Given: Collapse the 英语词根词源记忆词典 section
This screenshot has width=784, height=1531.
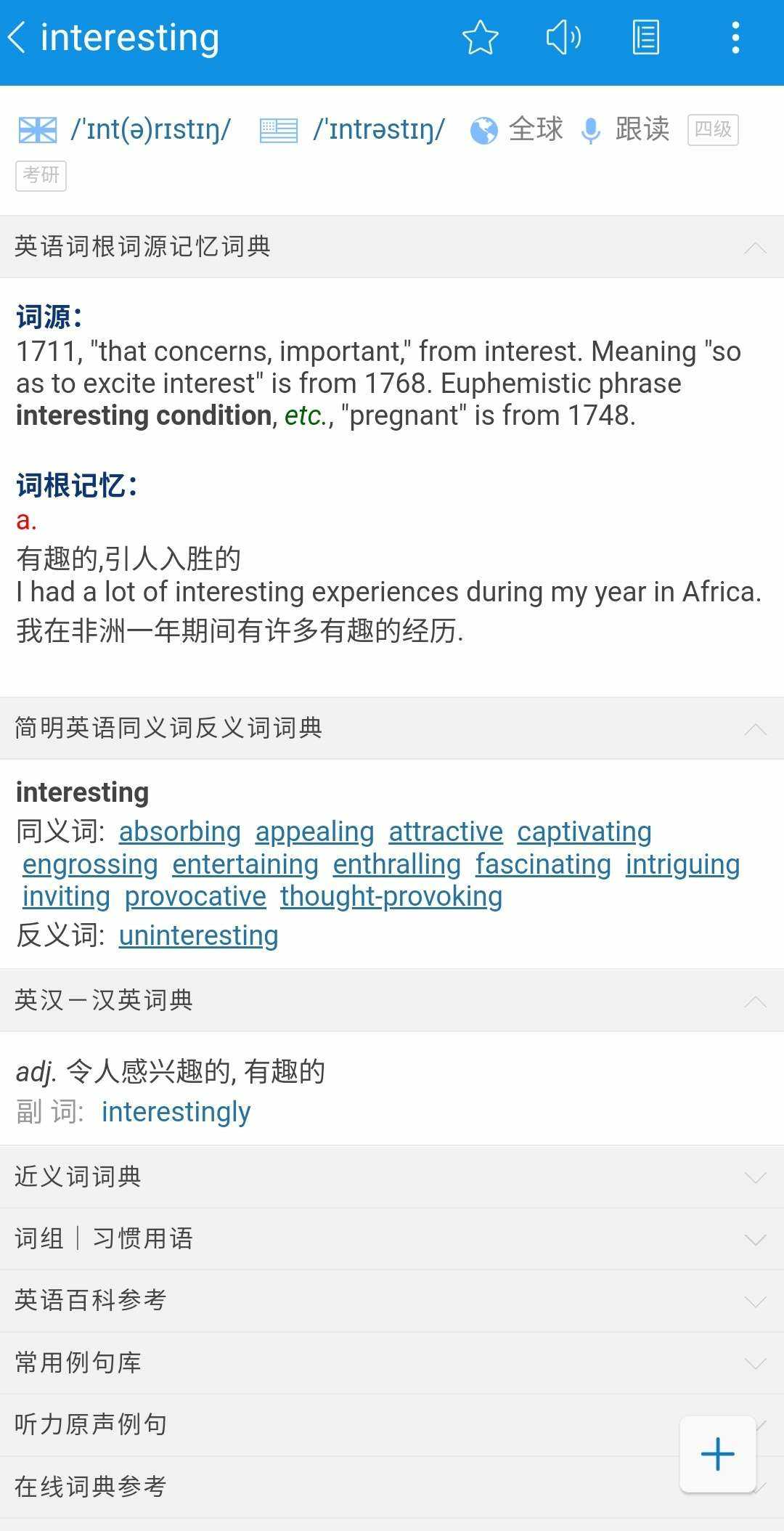Looking at the screenshot, I should click(392, 247).
